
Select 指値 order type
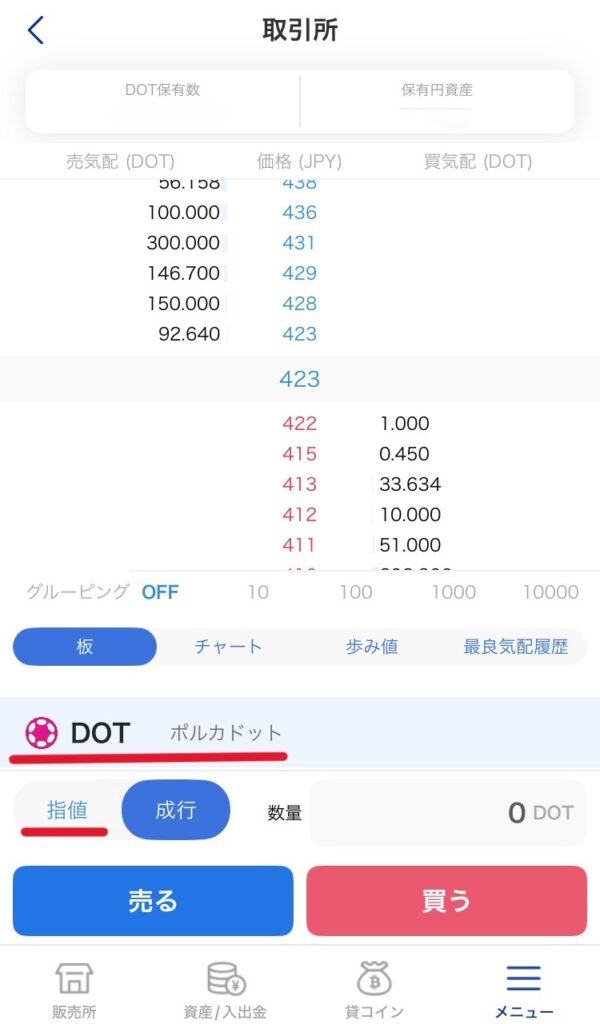(x=67, y=810)
